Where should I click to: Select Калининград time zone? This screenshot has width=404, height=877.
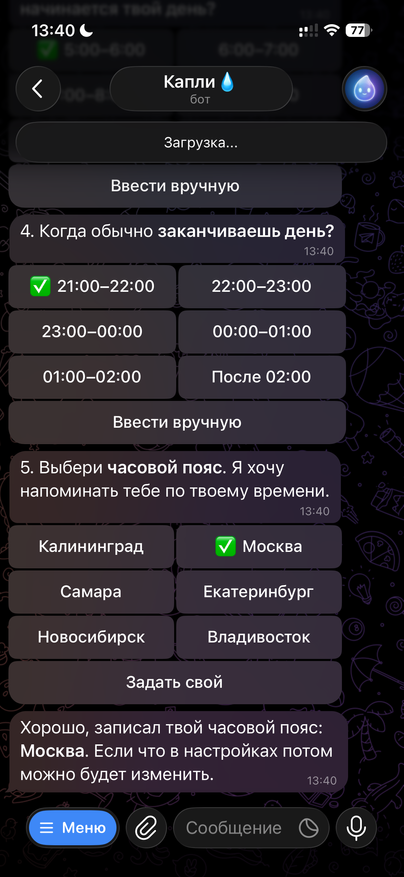[91, 546]
